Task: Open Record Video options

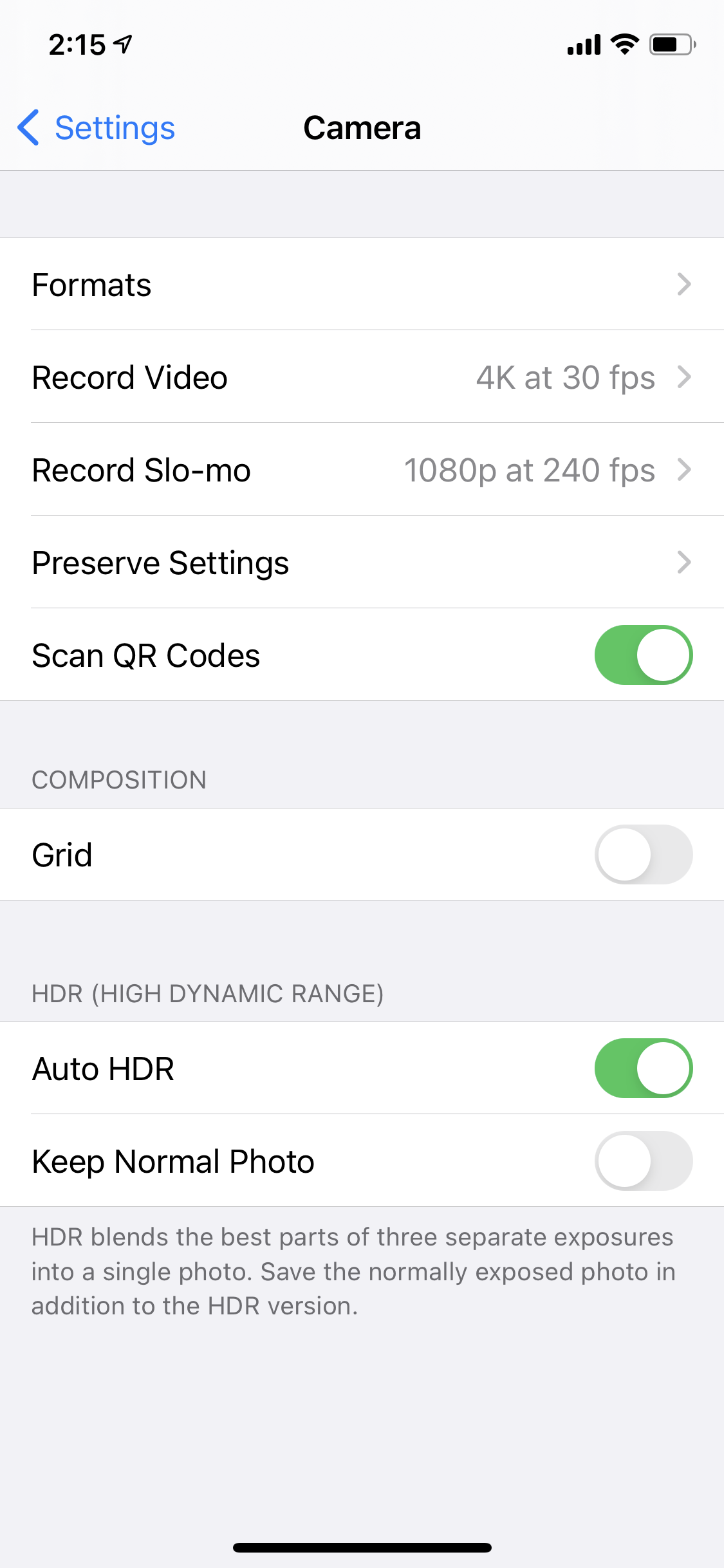Action: tap(362, 377)
